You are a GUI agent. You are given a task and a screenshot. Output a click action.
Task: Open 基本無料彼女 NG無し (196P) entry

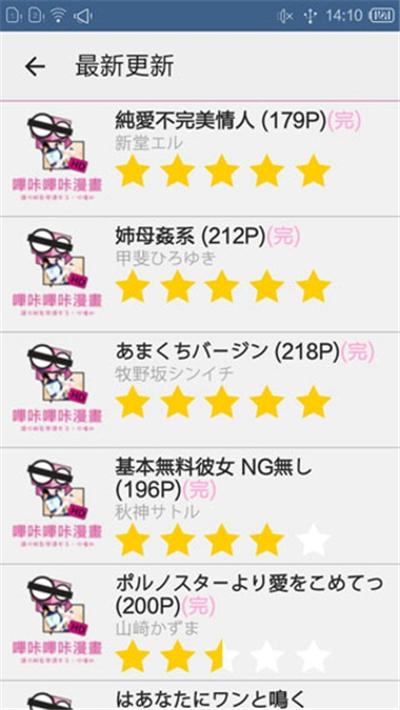pos(200,506)
